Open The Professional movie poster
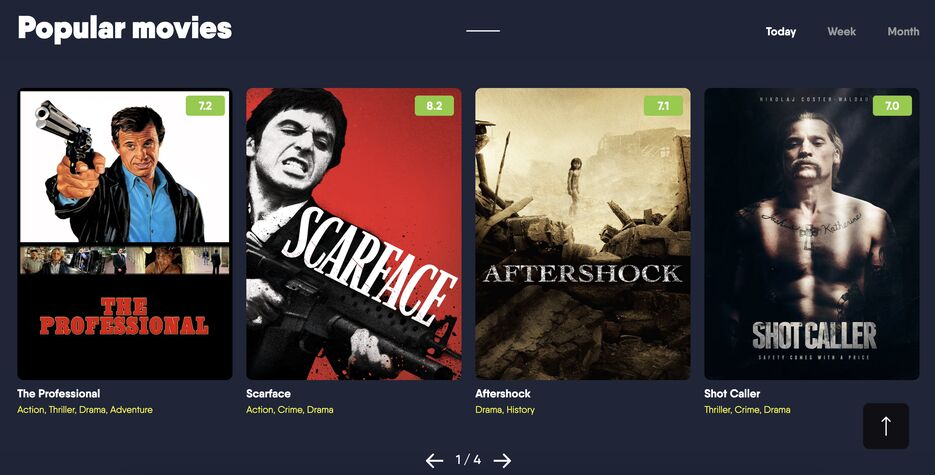The height and width of the screenshot is (475, 935). coord(125,234)
